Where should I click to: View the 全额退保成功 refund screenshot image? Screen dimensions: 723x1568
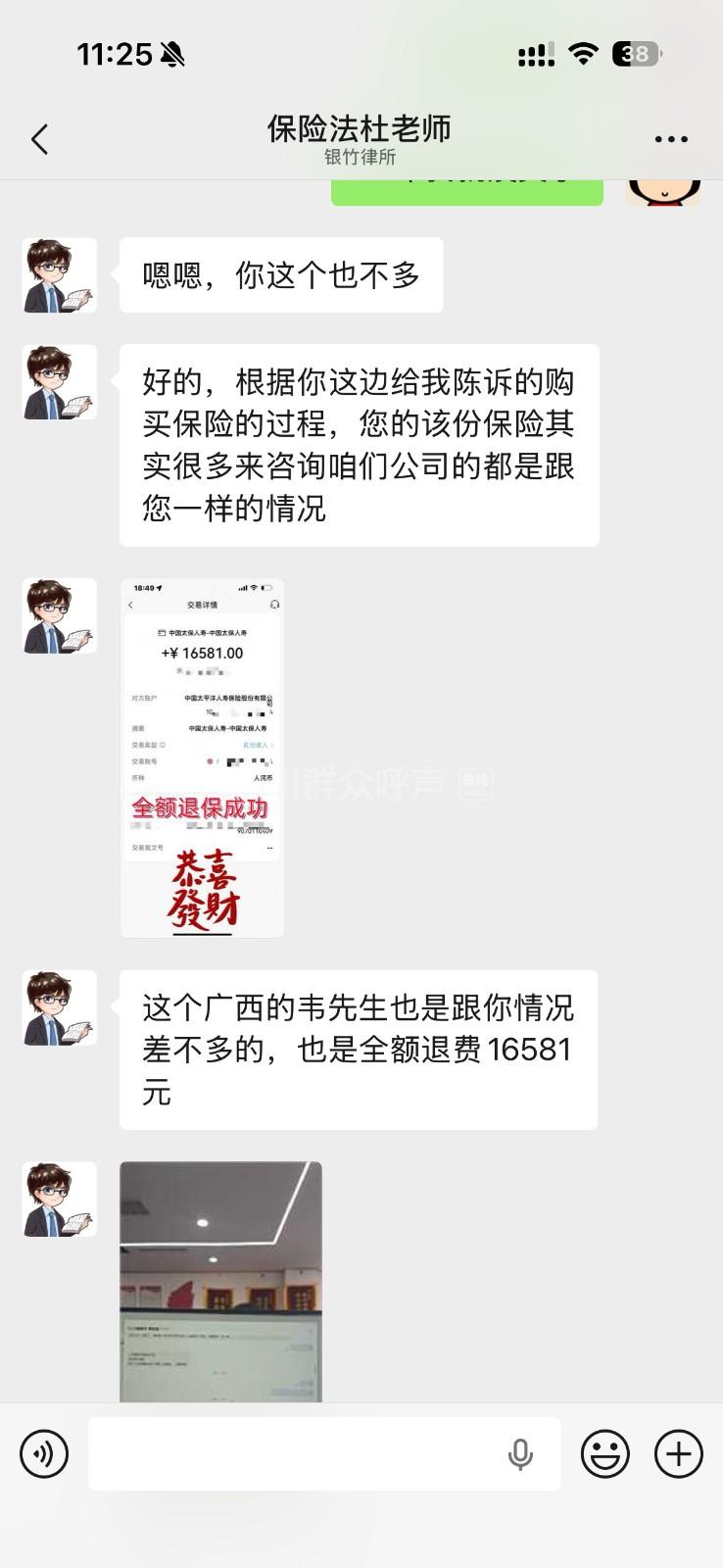pos(202,758)
